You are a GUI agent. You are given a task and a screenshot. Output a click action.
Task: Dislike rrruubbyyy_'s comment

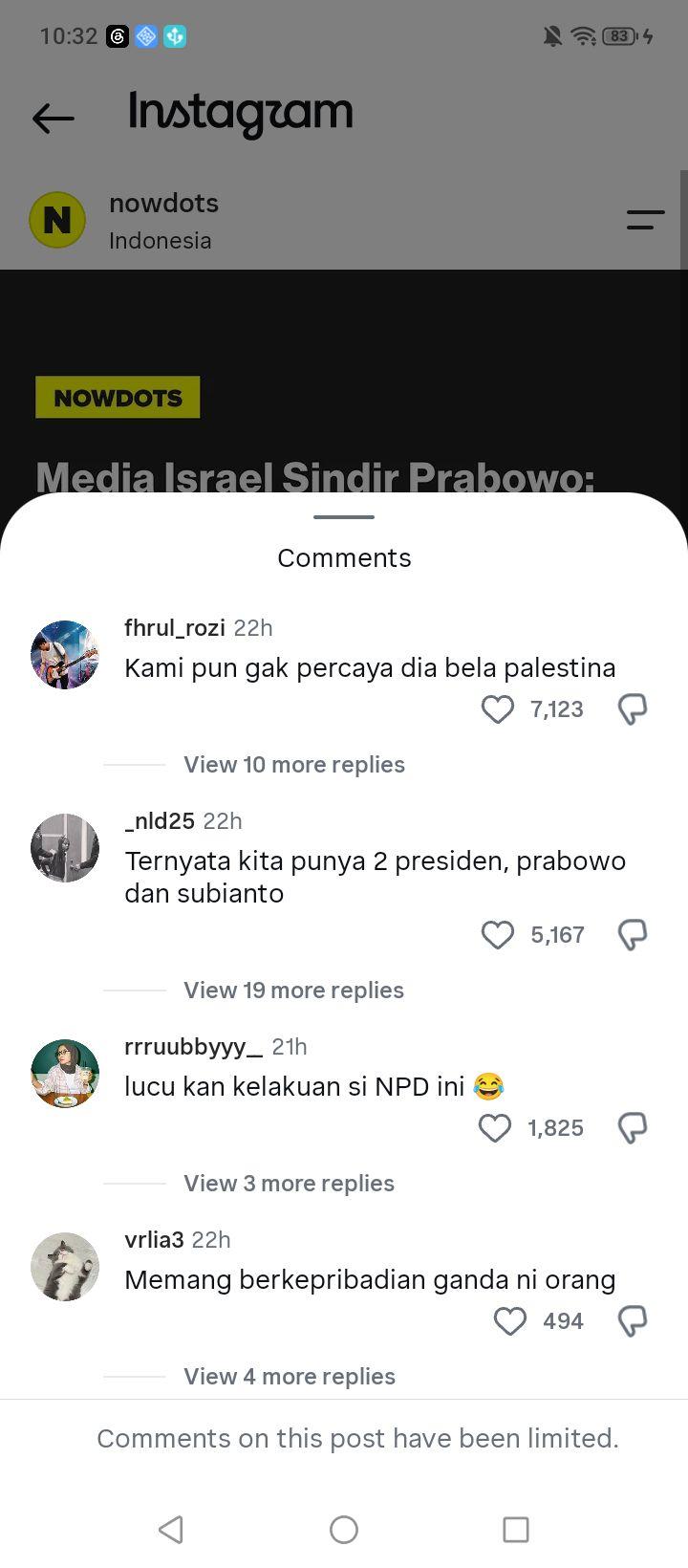point(633,1128)
